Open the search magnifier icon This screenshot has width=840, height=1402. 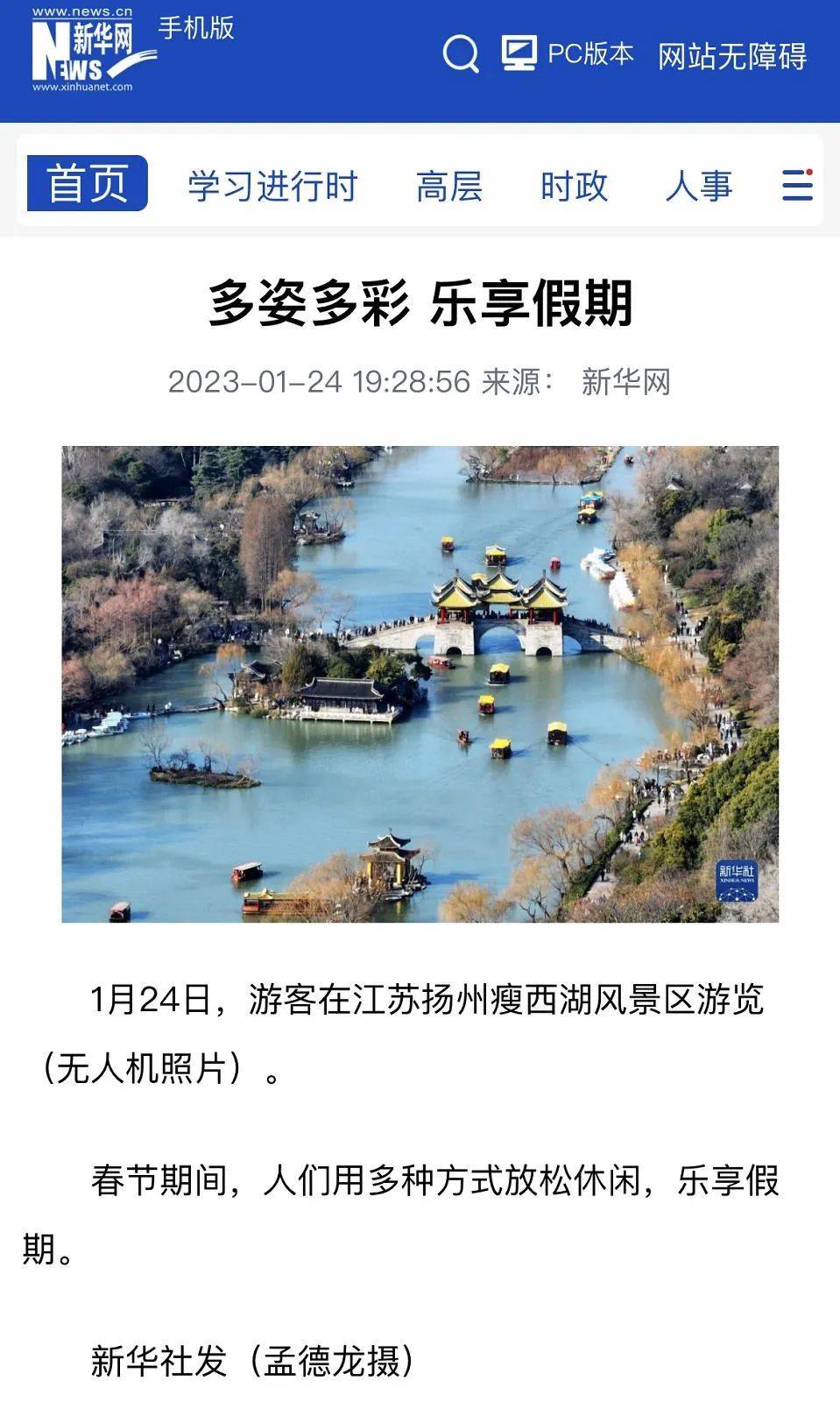pos(461,54)
